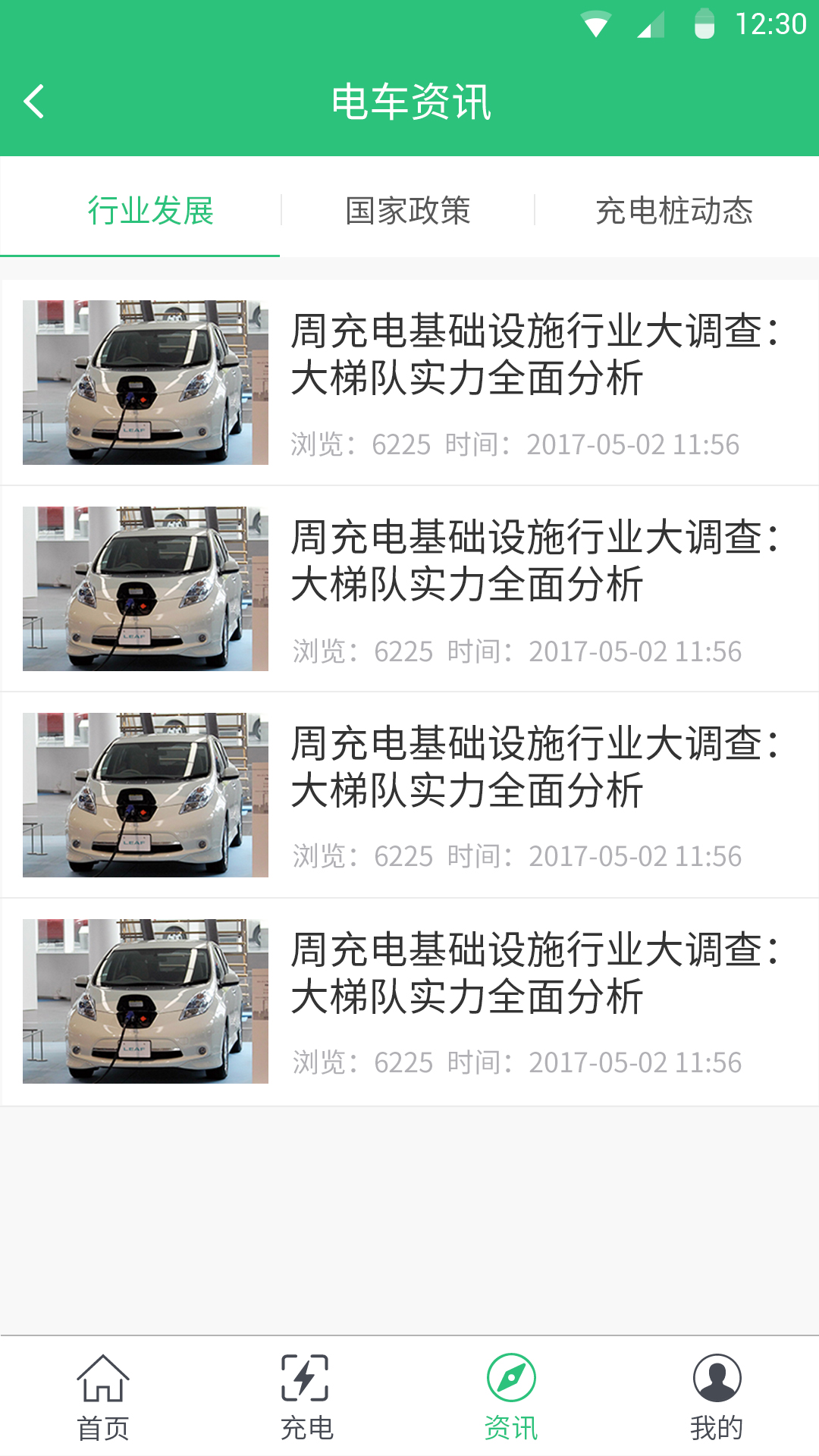
Task: Go back using the header arrow
Action: click(x=34, y=102)
